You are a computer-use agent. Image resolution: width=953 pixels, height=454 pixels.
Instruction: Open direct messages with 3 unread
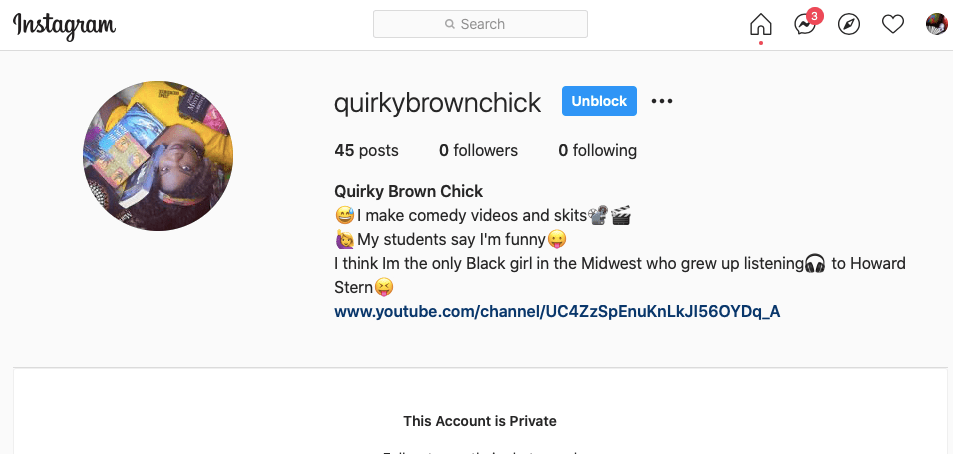click(805, 24)
